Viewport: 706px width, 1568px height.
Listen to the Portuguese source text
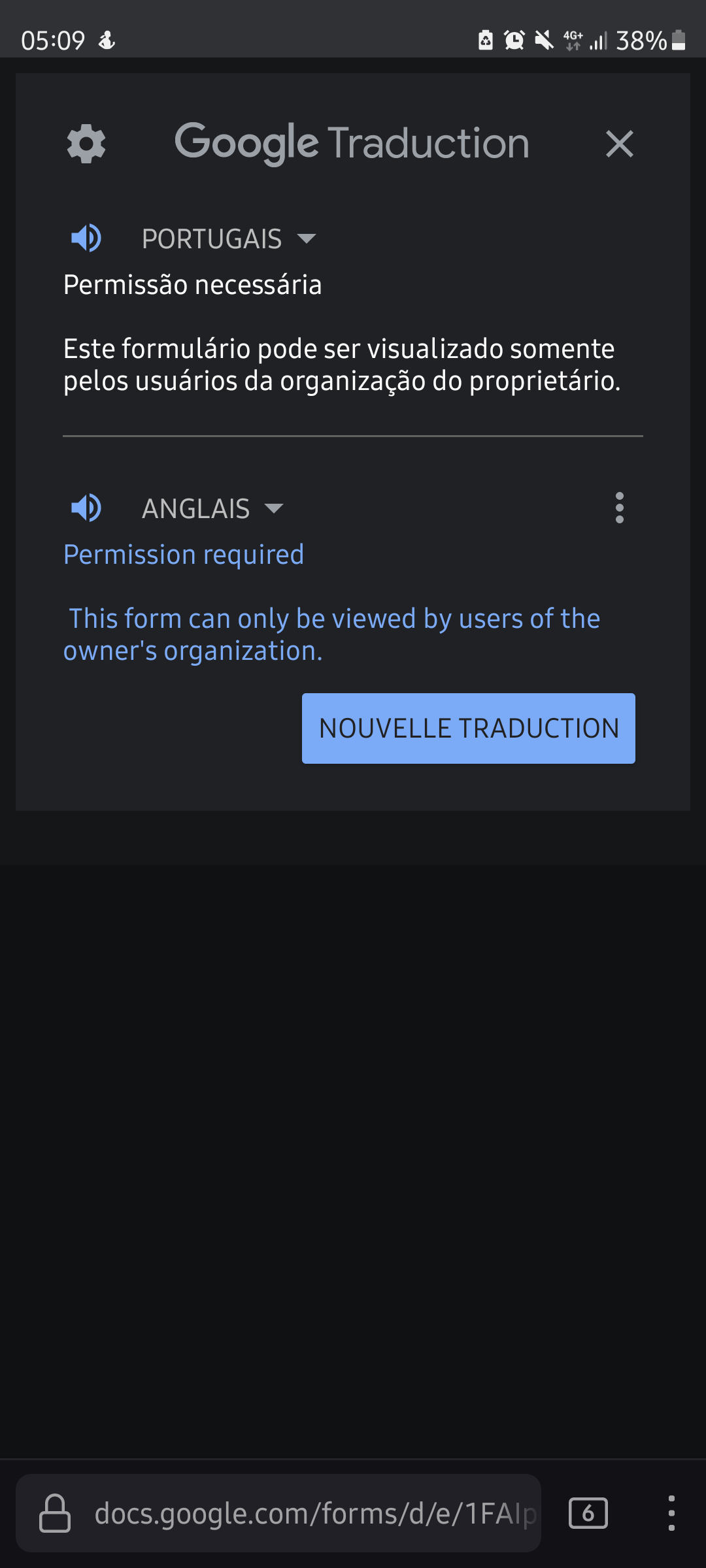point(86,238)
